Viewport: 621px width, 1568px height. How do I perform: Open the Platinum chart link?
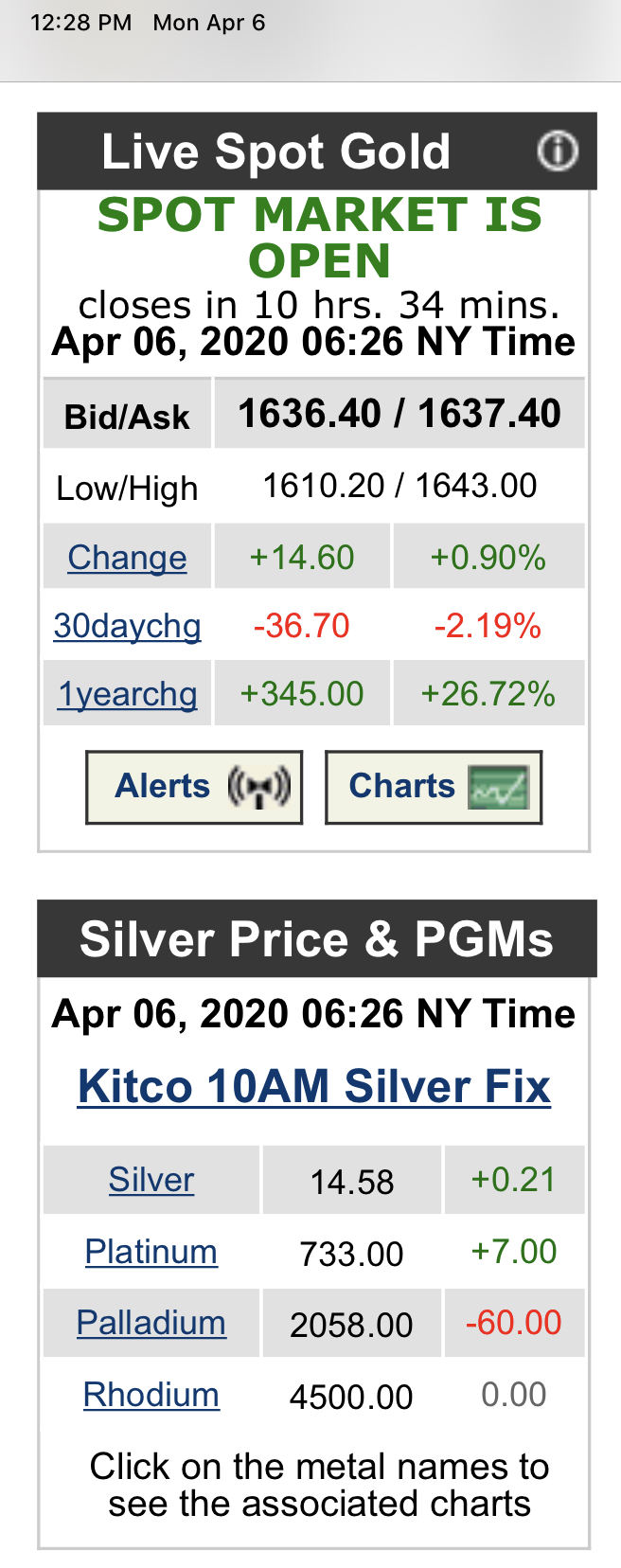151,1252
